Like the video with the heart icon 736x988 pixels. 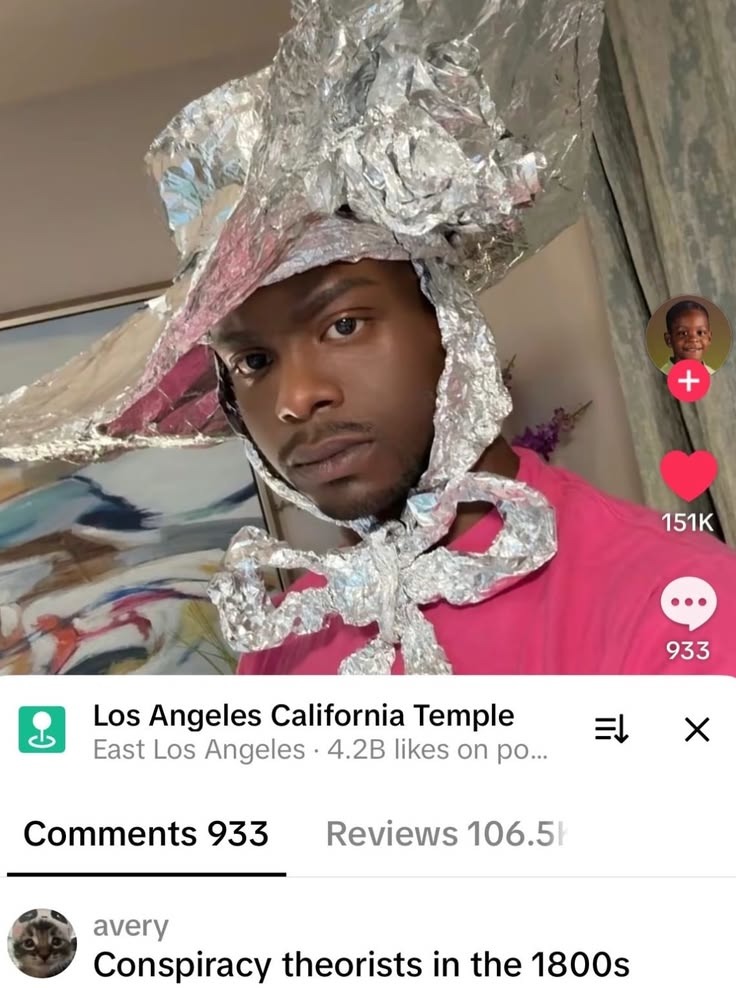click(689, 475)
